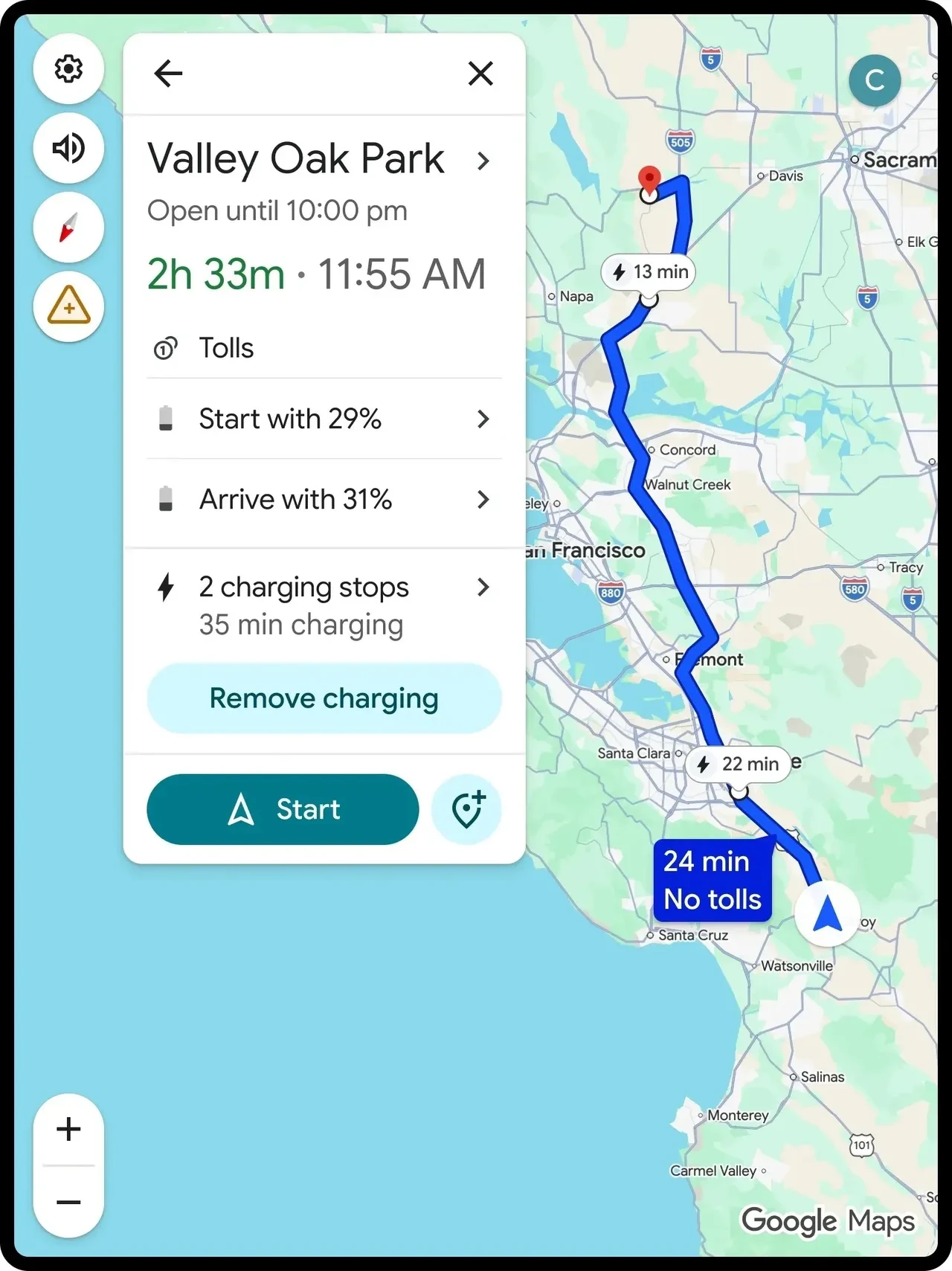The image size is (952, 1271).
Task: Open the tolls indicator icon
Action: (x=165, y=348)
